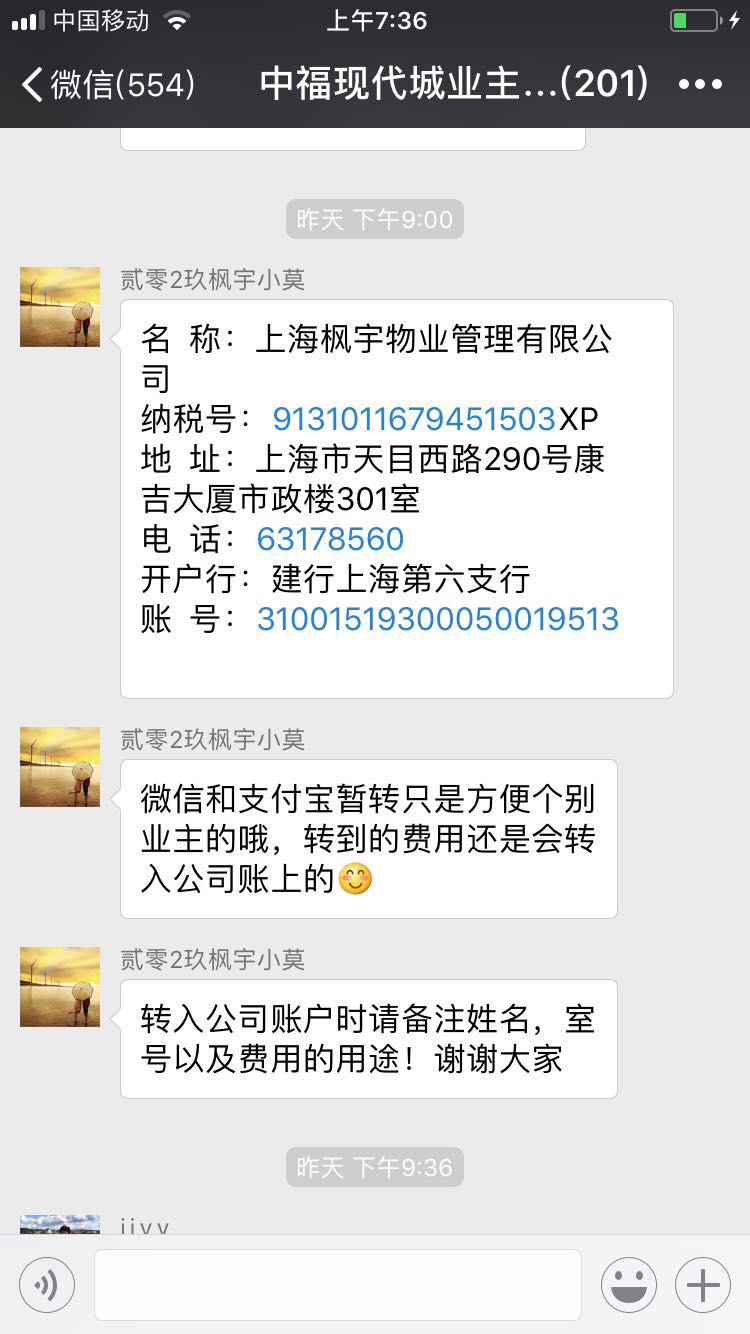Viewport: 750px width, 1334px height.
Task: Open the plus attachment menu
Action: click(703, 1285)
